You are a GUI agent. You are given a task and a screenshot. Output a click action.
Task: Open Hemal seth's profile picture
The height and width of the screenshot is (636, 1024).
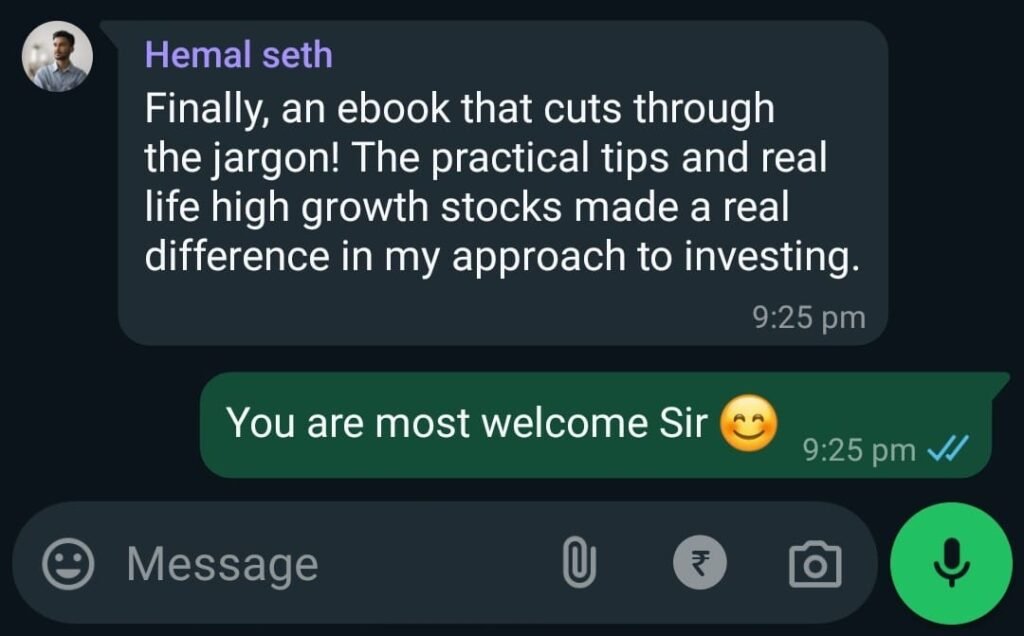[58, 57]
